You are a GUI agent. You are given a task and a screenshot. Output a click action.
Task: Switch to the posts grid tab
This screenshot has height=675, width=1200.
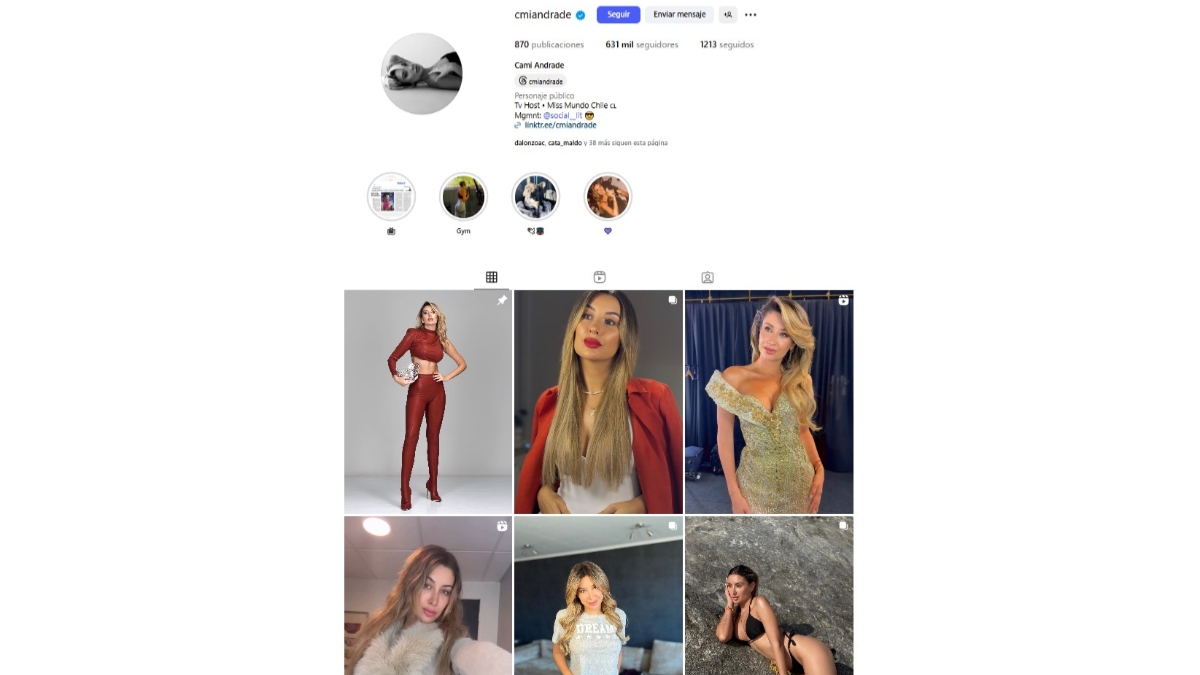pyautogui.click(x=491, y=277)
